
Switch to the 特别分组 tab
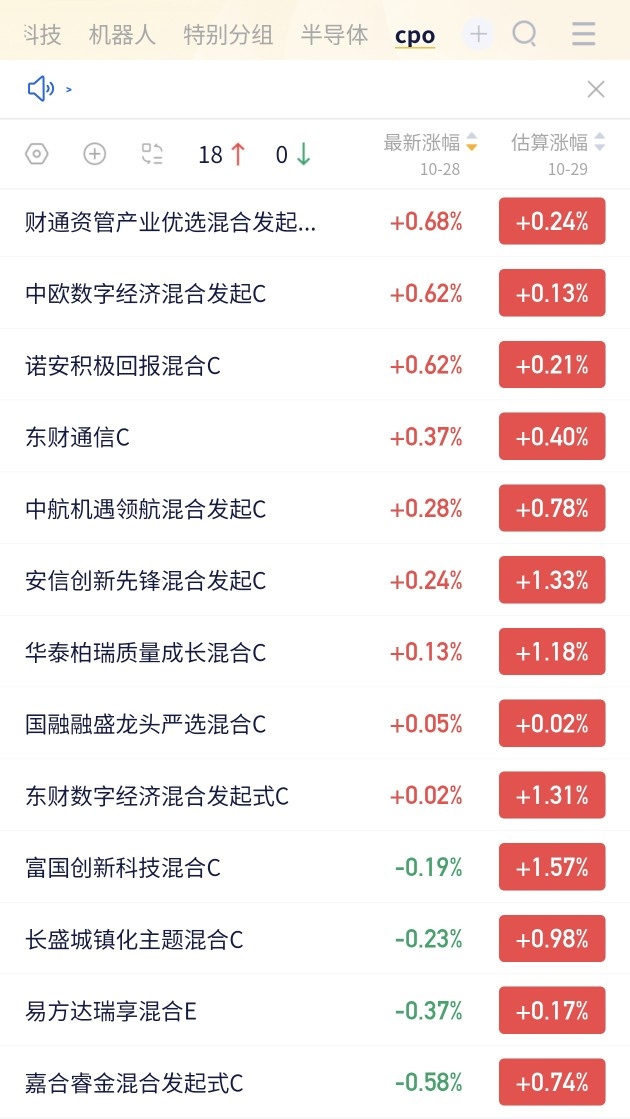[x=228, y=34]
